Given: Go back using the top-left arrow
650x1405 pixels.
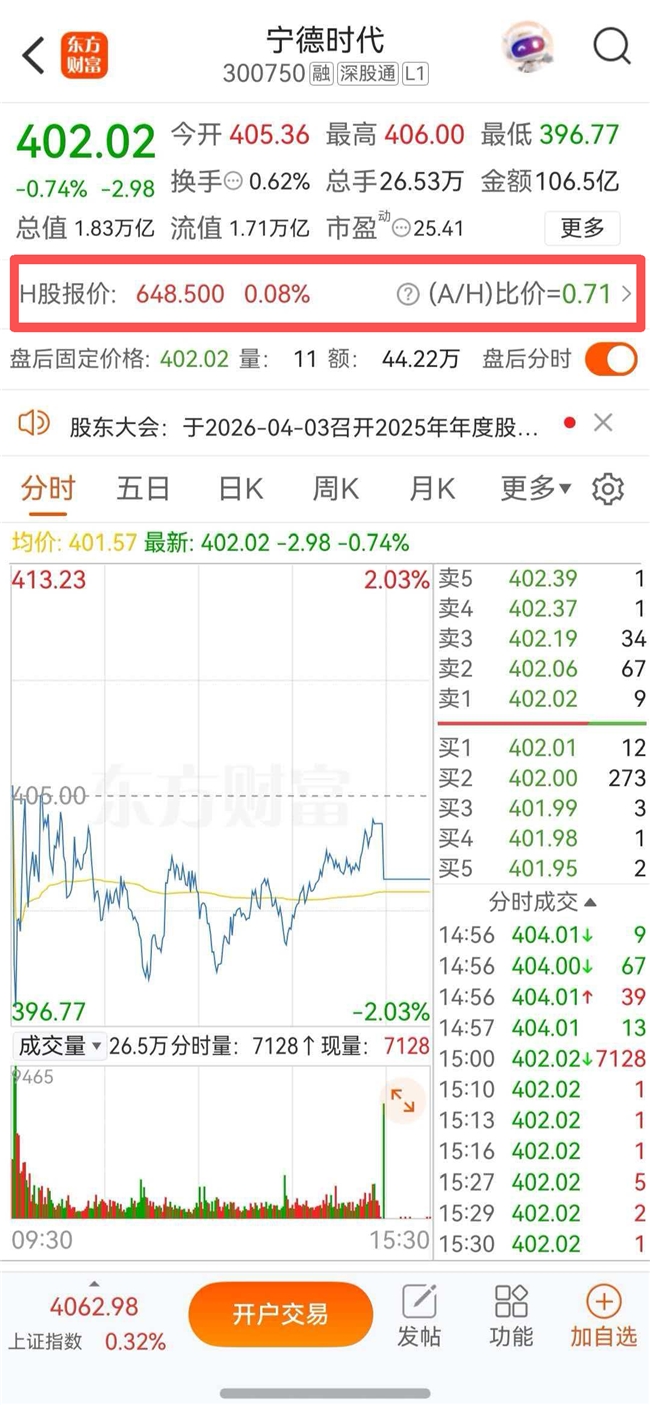Looking at the screenshot, I should [x=34, y=55].
